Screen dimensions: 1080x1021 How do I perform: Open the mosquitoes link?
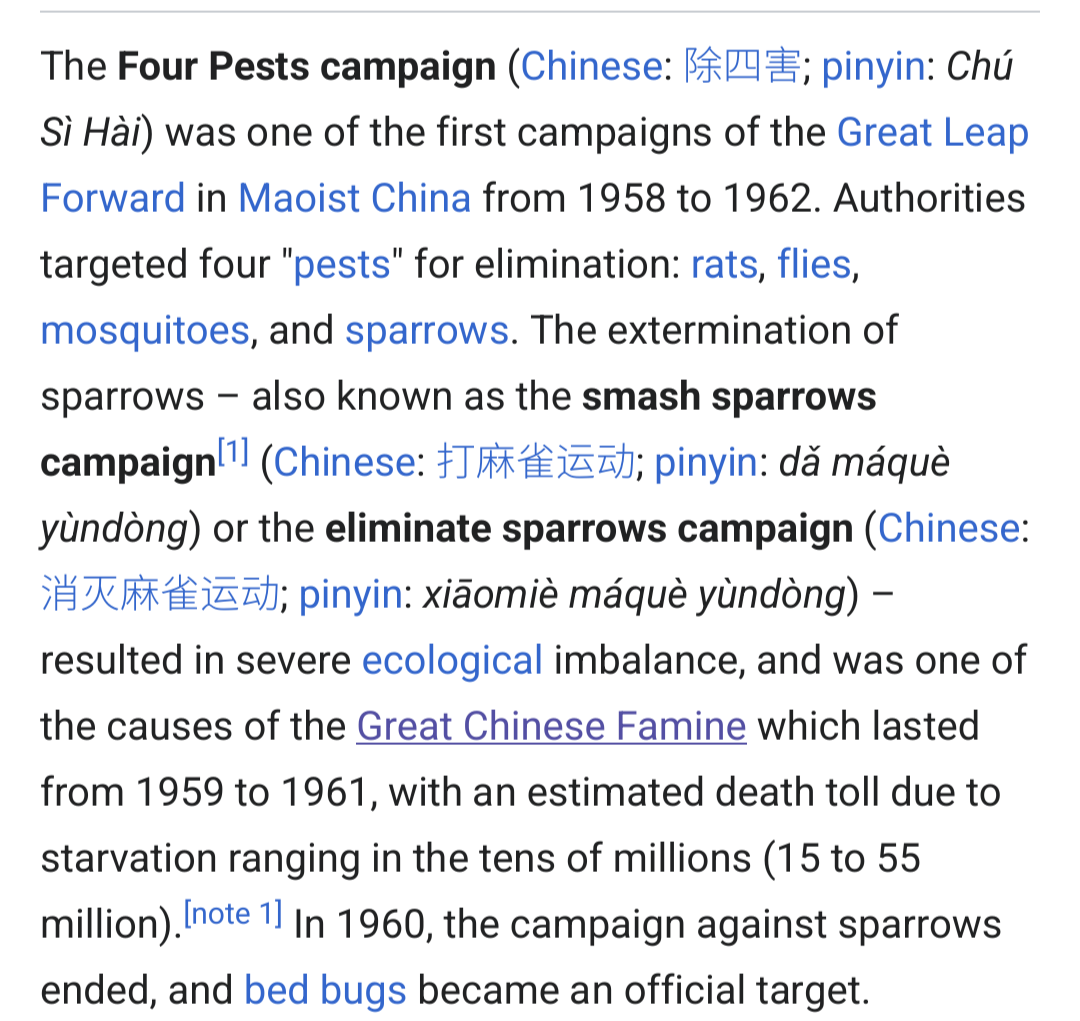145,330
